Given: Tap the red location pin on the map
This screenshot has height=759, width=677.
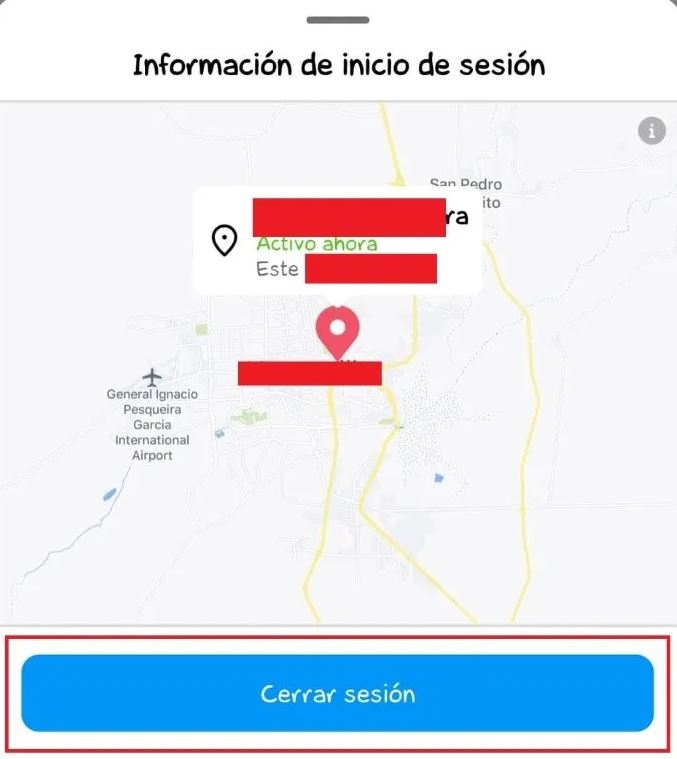Looking at the screenshot, I should click(x=338, y=331).
